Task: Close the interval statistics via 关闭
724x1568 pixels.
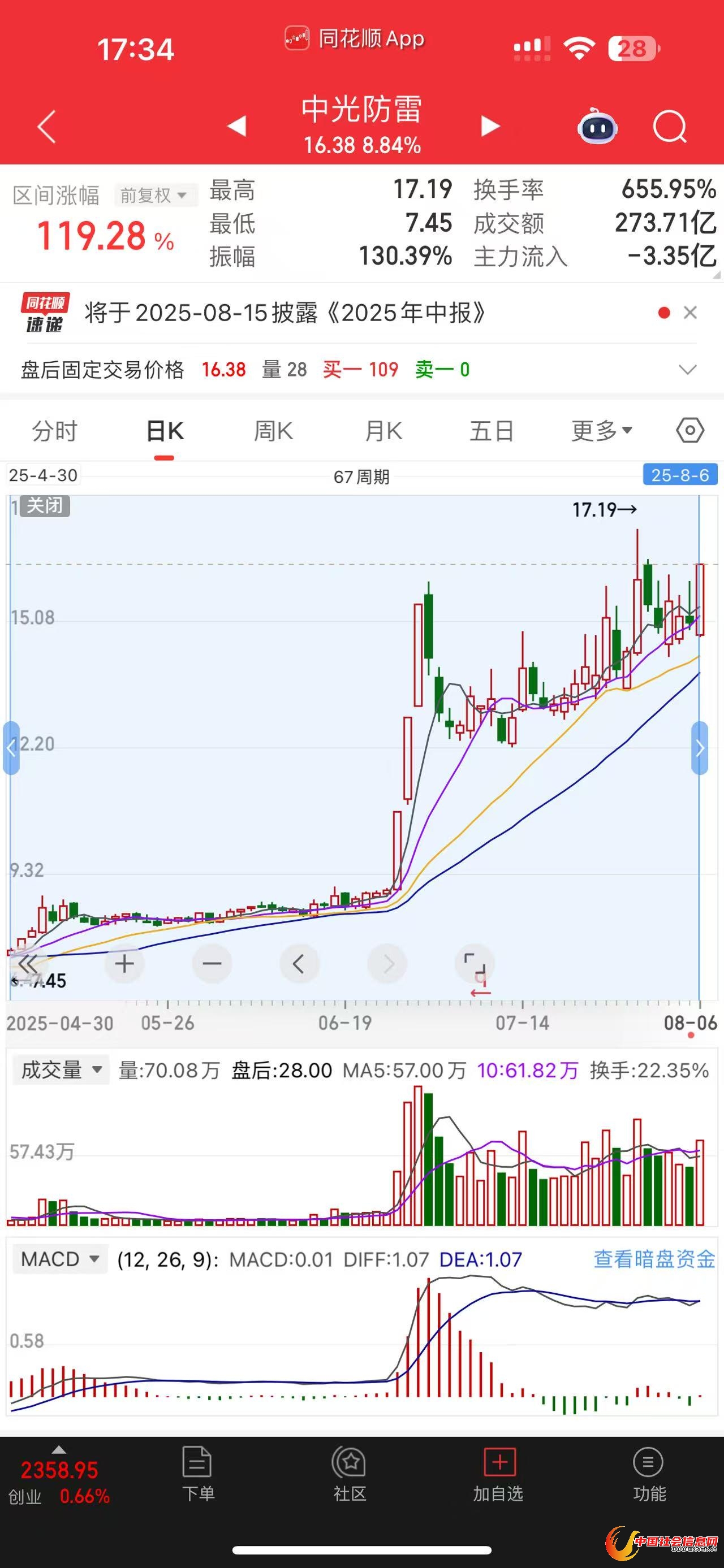Action: click(x=45, y=505)
